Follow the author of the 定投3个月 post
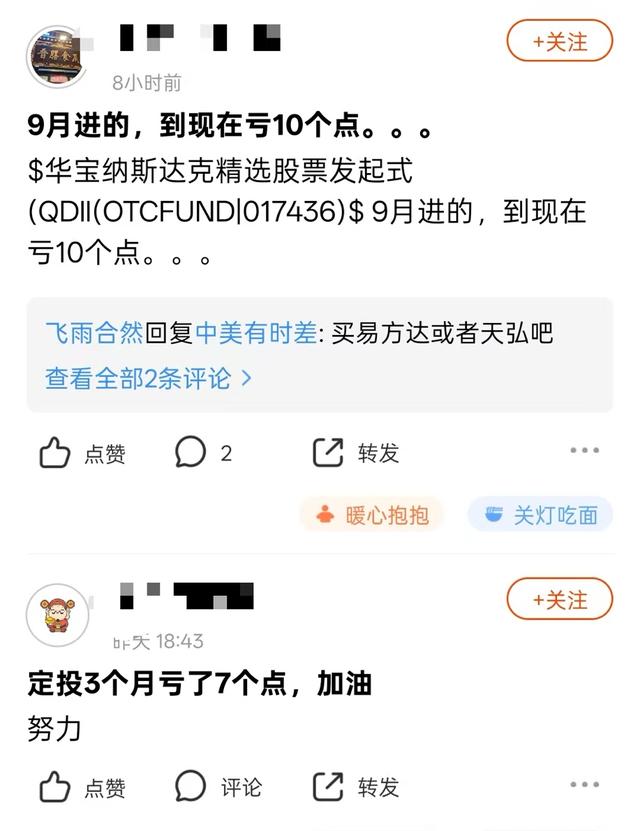This screenshot has height=831, width=640. (x=559, y=599)
